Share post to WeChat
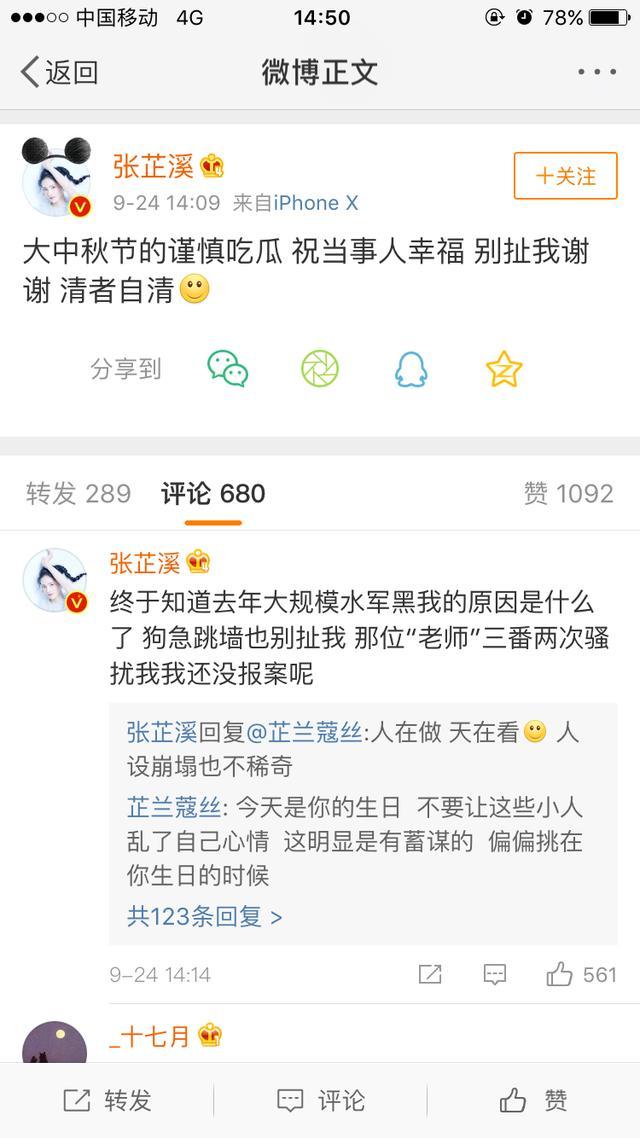 point(228,369)
